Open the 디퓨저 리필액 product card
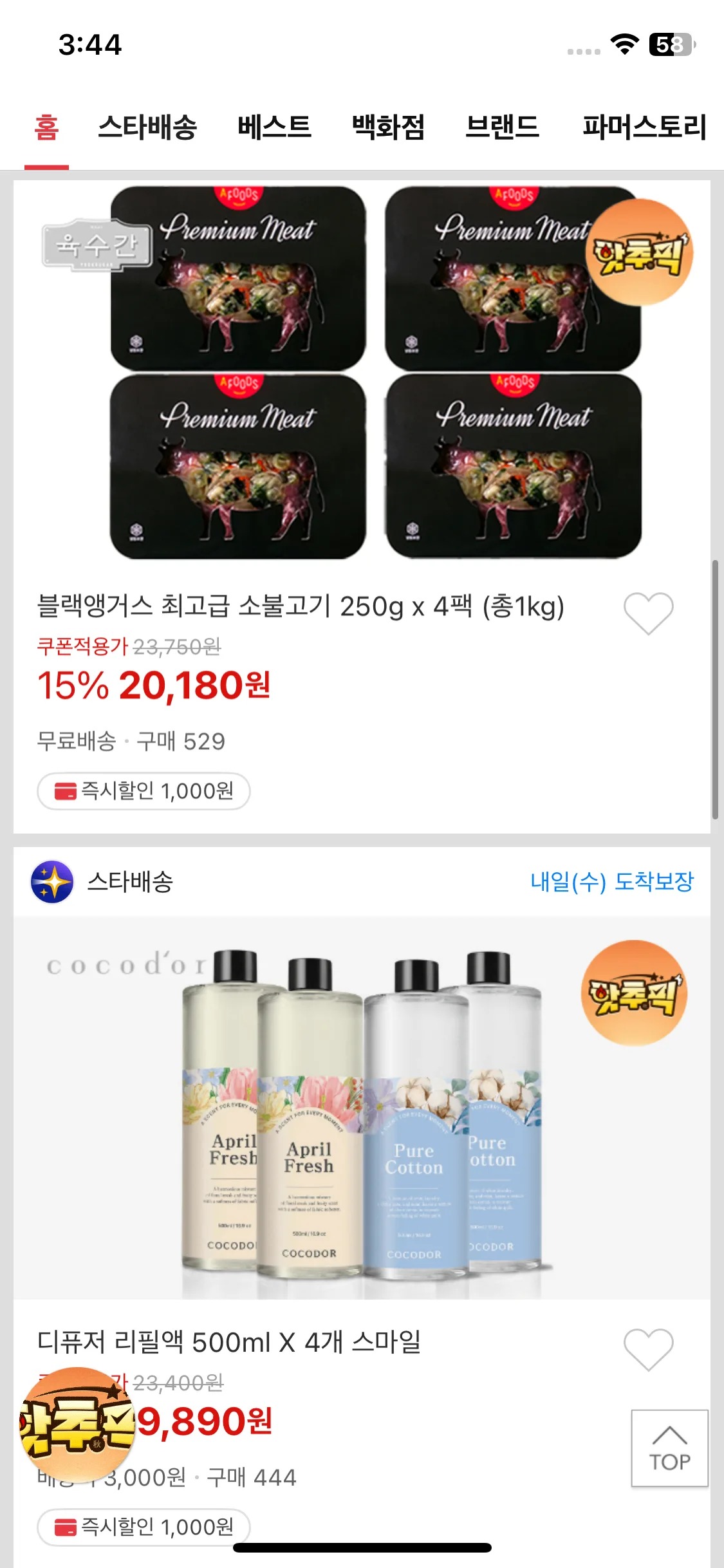The width and height of the screenshot is (724, 1568). 229,1342
